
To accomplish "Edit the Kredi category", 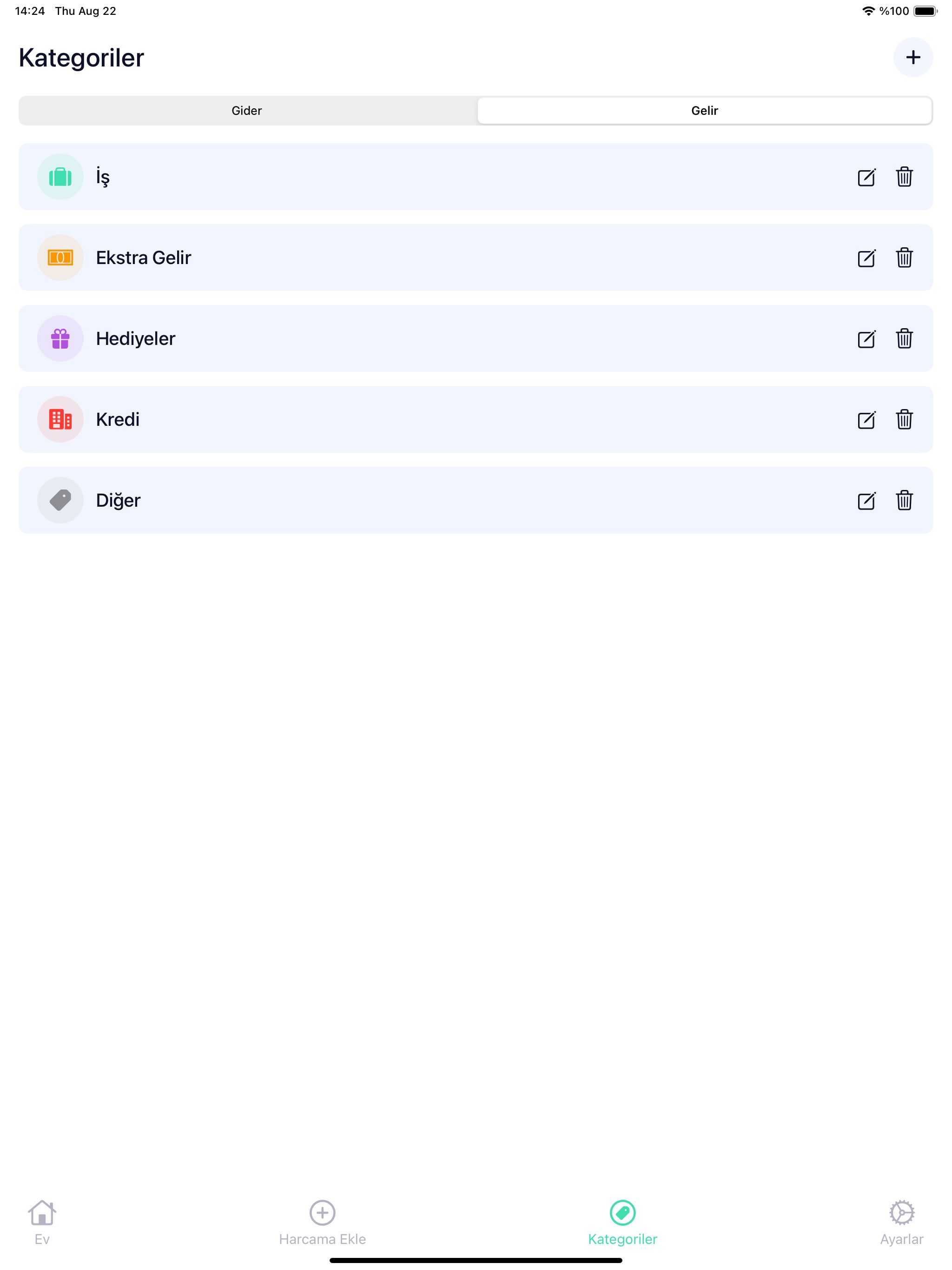I will [866, 420].
